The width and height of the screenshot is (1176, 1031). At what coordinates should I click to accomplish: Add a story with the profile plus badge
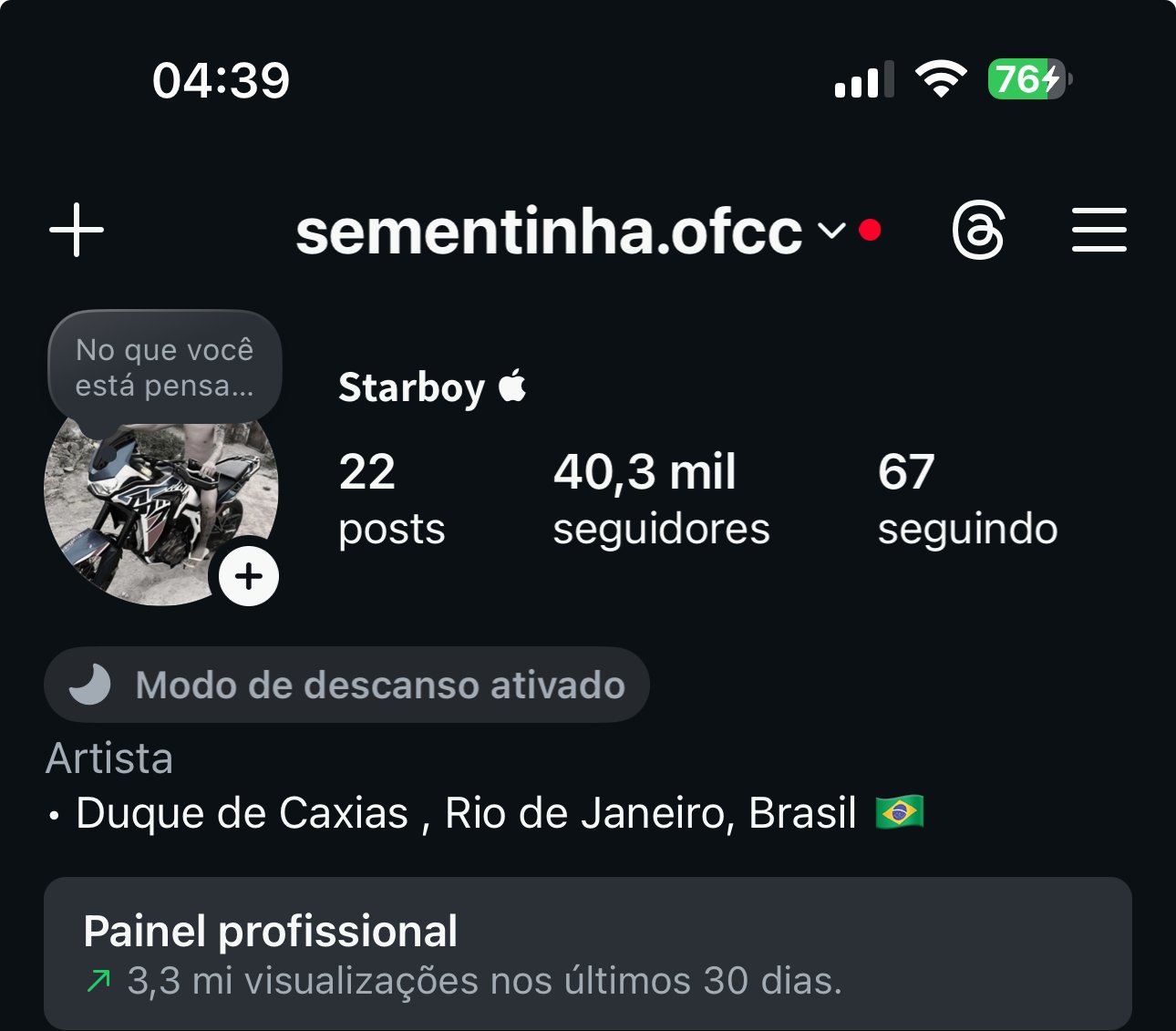click(x=249, y=576)
